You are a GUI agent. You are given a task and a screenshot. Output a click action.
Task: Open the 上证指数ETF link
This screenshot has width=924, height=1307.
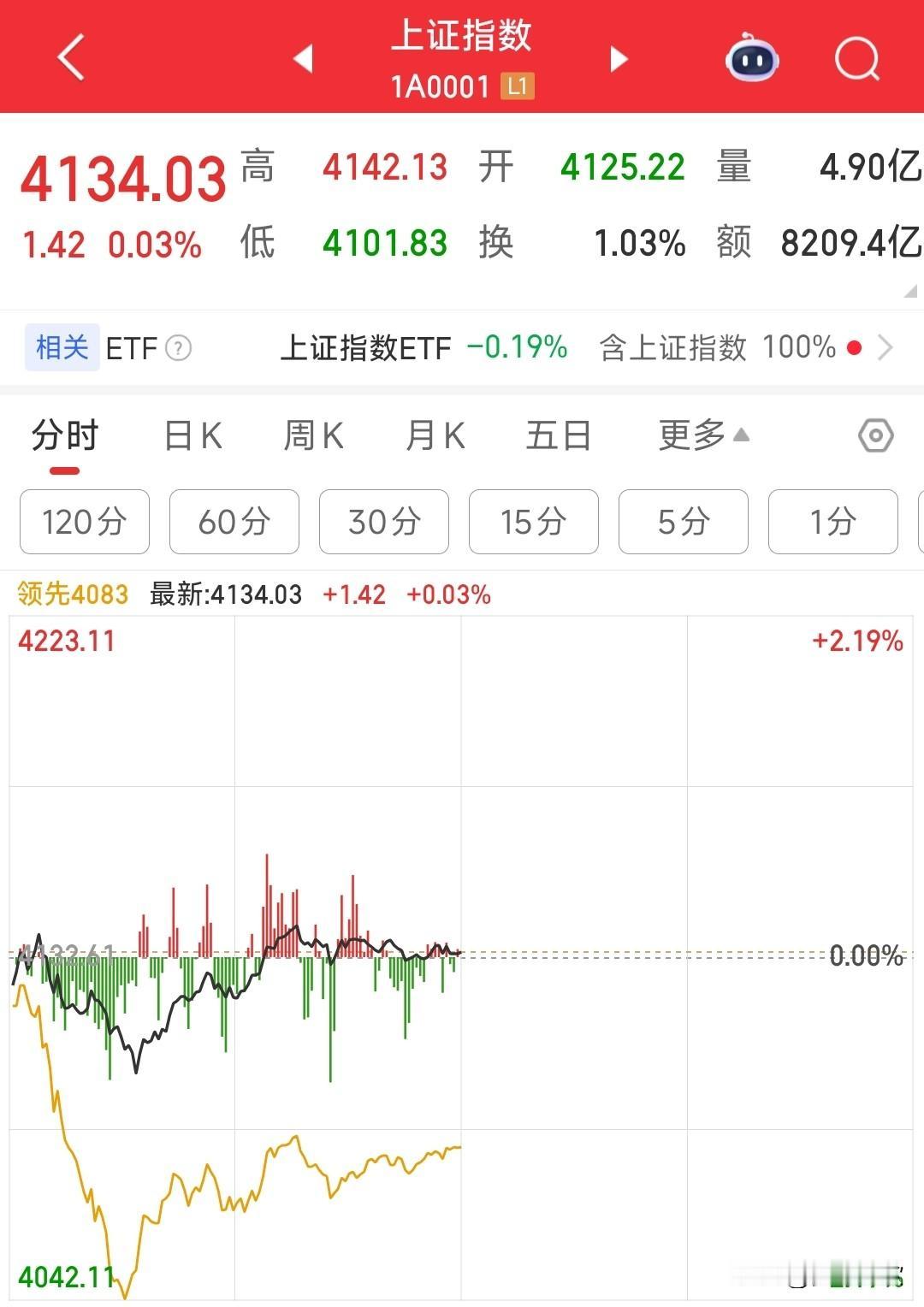tap(366, 348)
